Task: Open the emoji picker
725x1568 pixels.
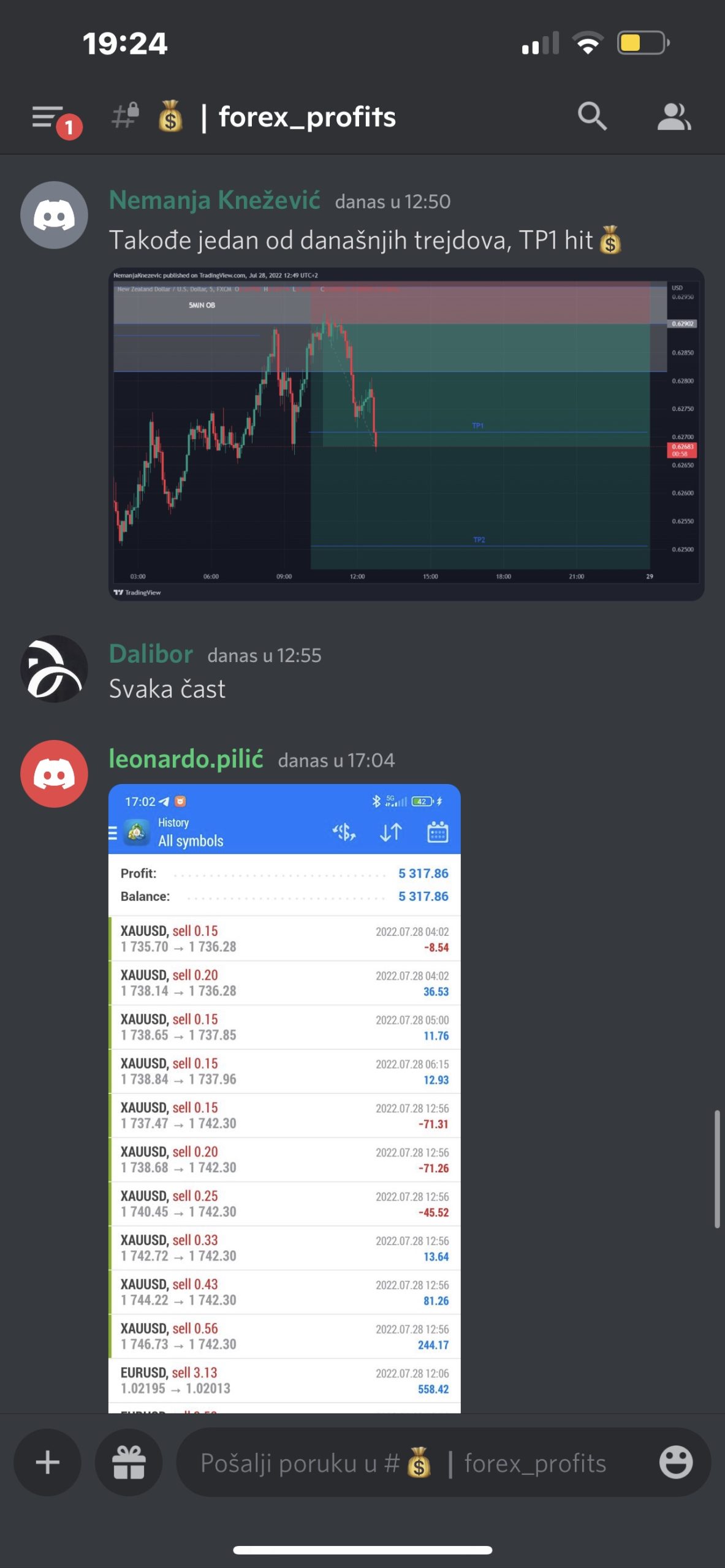Action: 675,1463
